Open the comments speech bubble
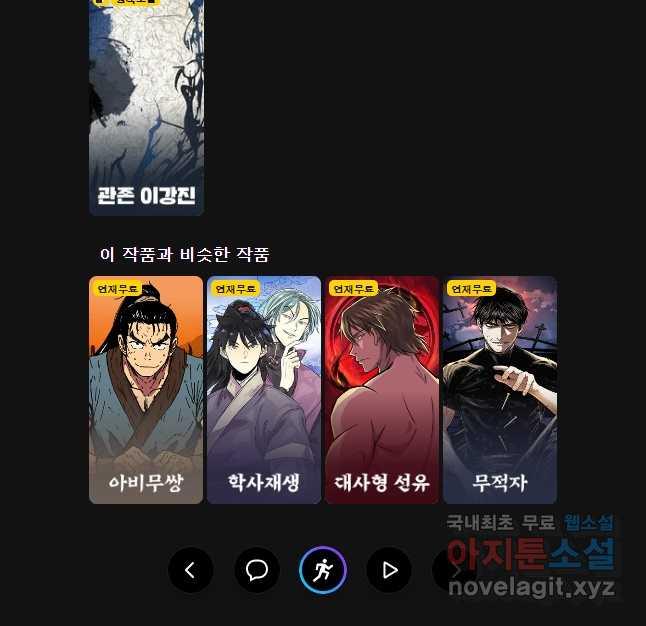The width and height of the screenshot is (646, 626). [x=257, y=571]
